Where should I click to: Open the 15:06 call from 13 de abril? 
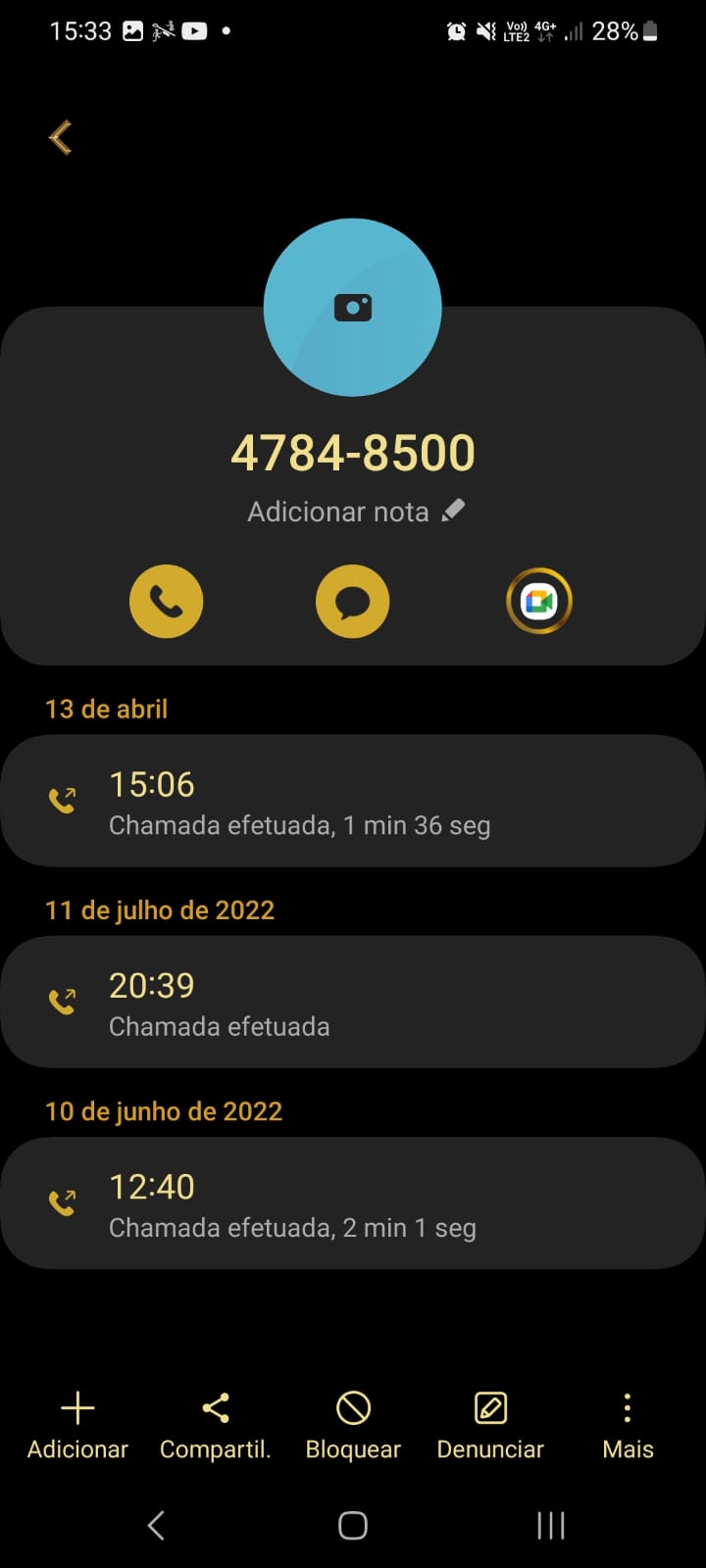tap(353, 801)
